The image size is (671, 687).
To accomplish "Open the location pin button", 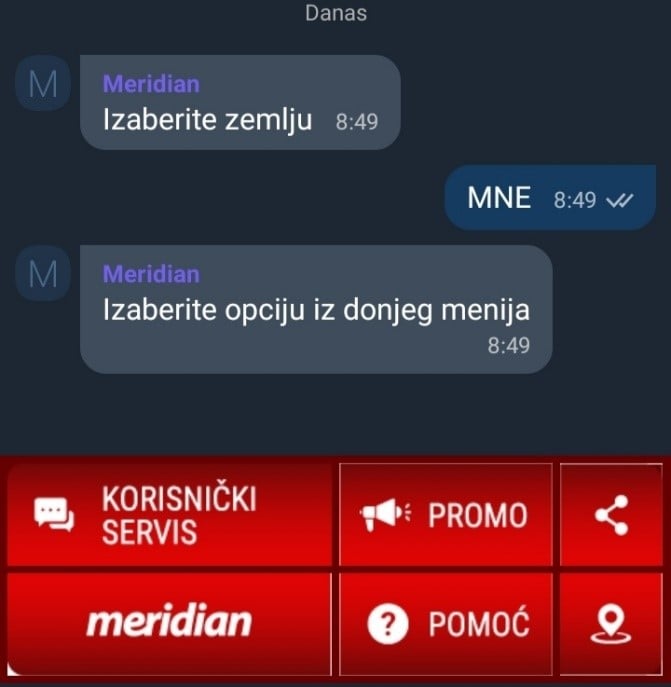I will coord(610,625).
